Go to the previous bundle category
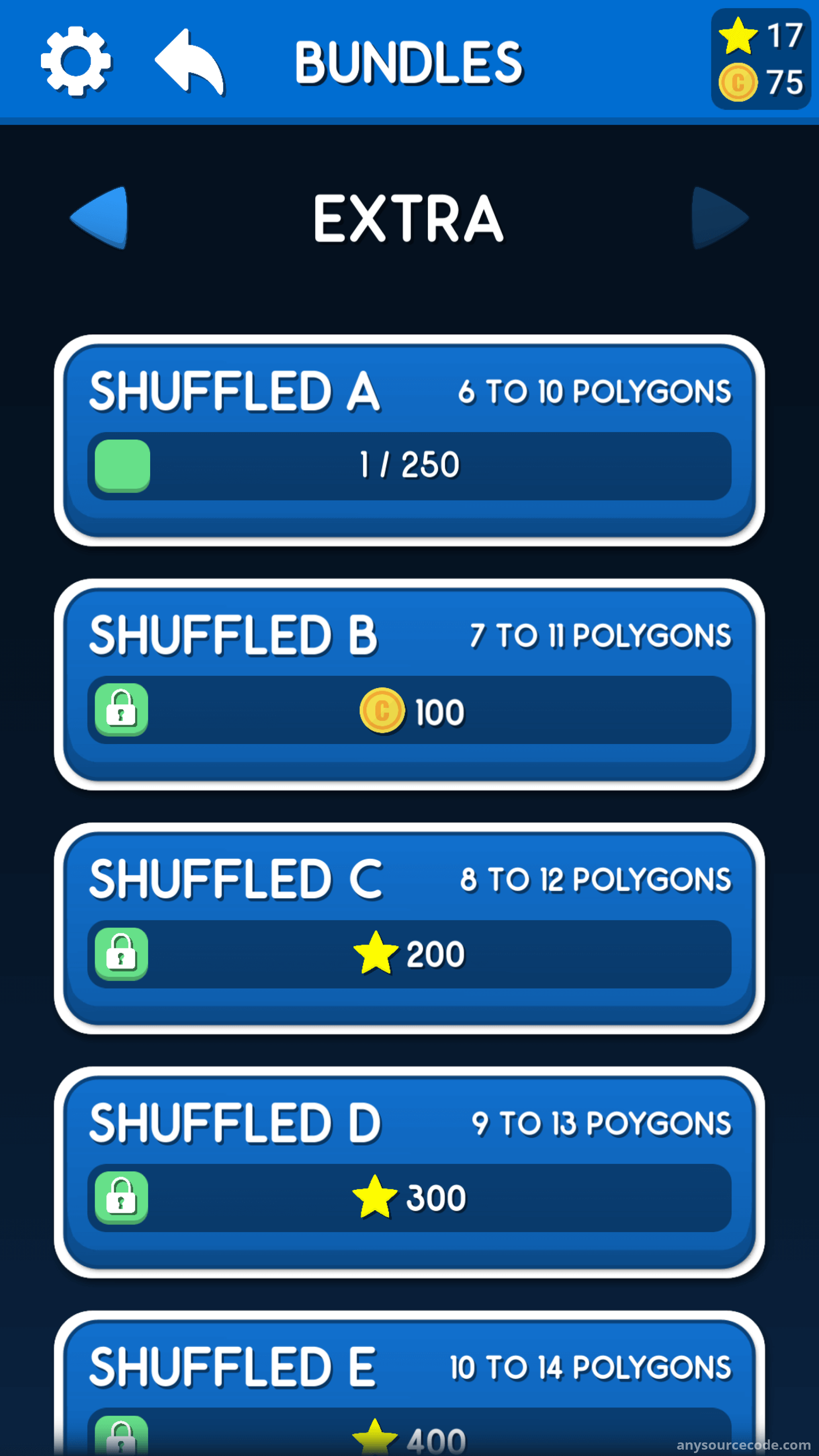Viewport: 819px width, 1456px height. pos(99,218)
